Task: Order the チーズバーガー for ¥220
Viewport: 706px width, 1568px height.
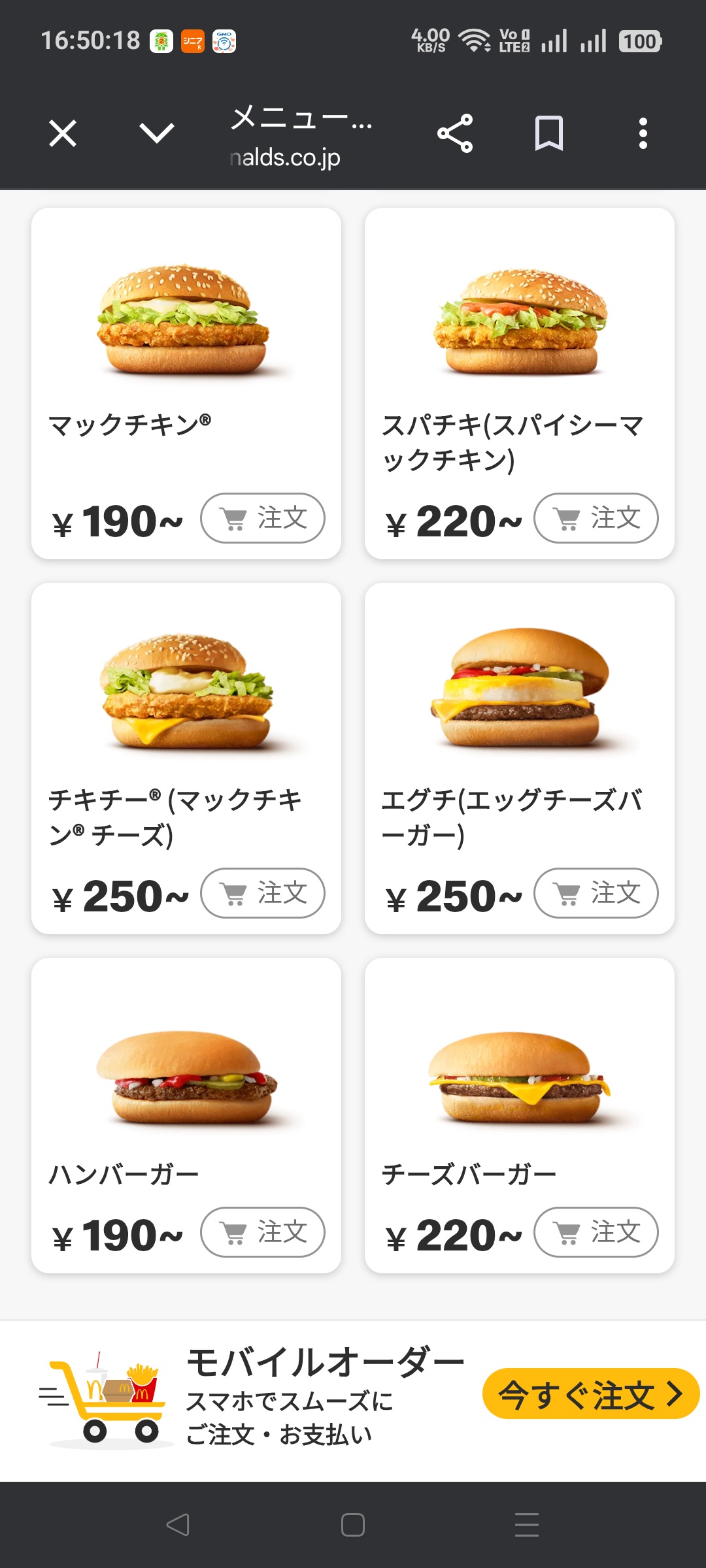Action: [x=596, y=1232]
